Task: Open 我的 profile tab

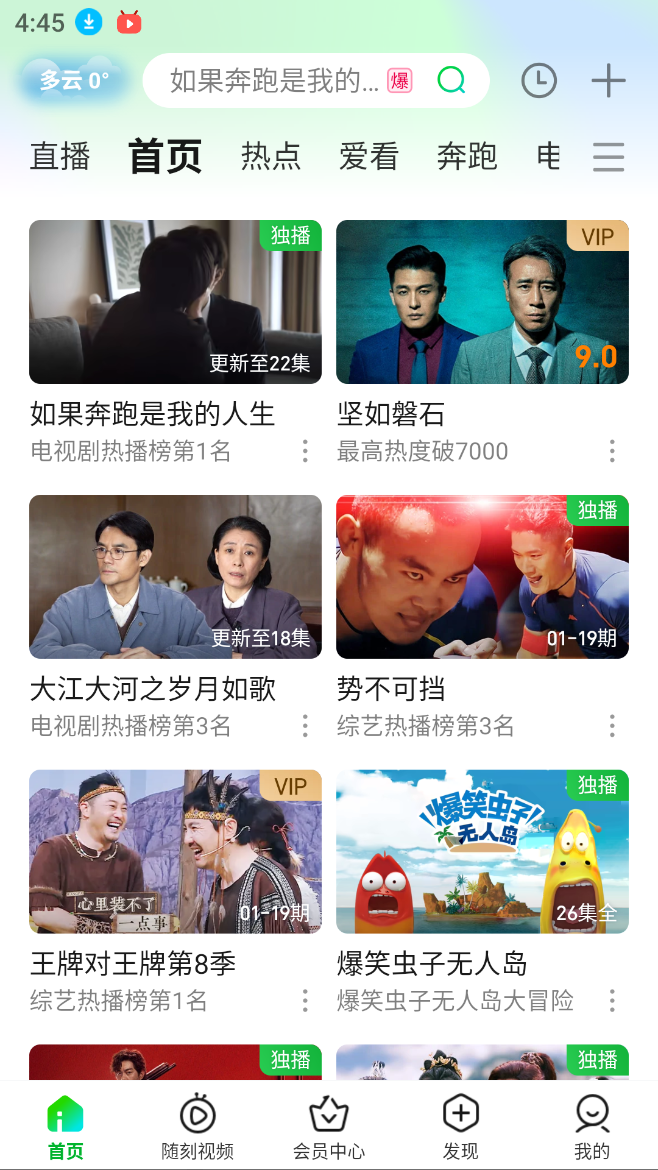Action: (592, 1127)
